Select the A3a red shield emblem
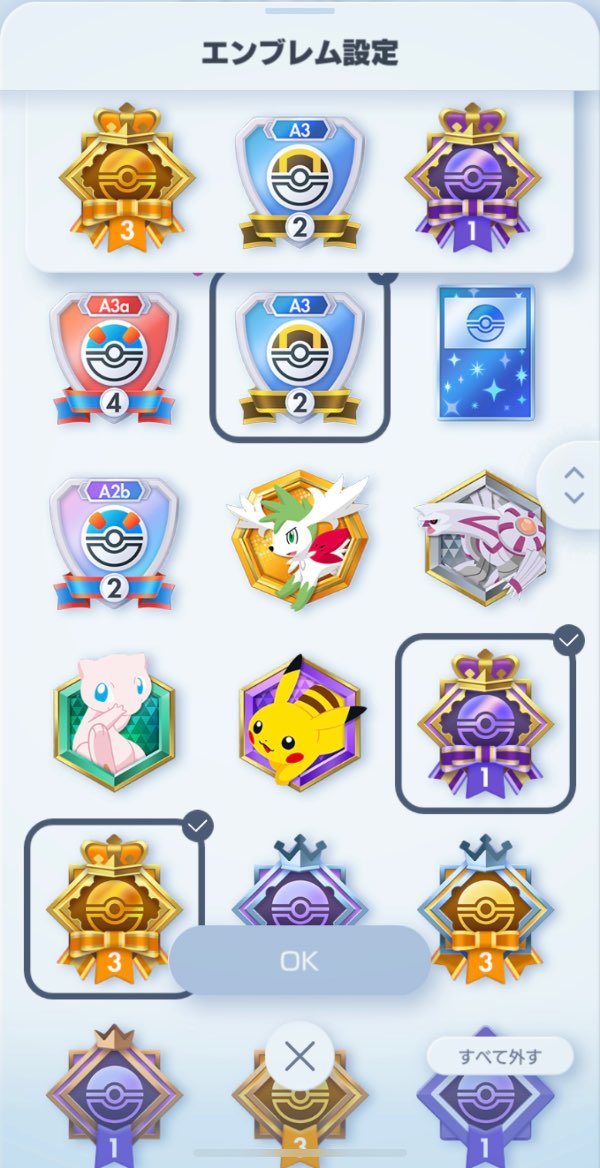The image size is (600, 1168). (113, 358)
